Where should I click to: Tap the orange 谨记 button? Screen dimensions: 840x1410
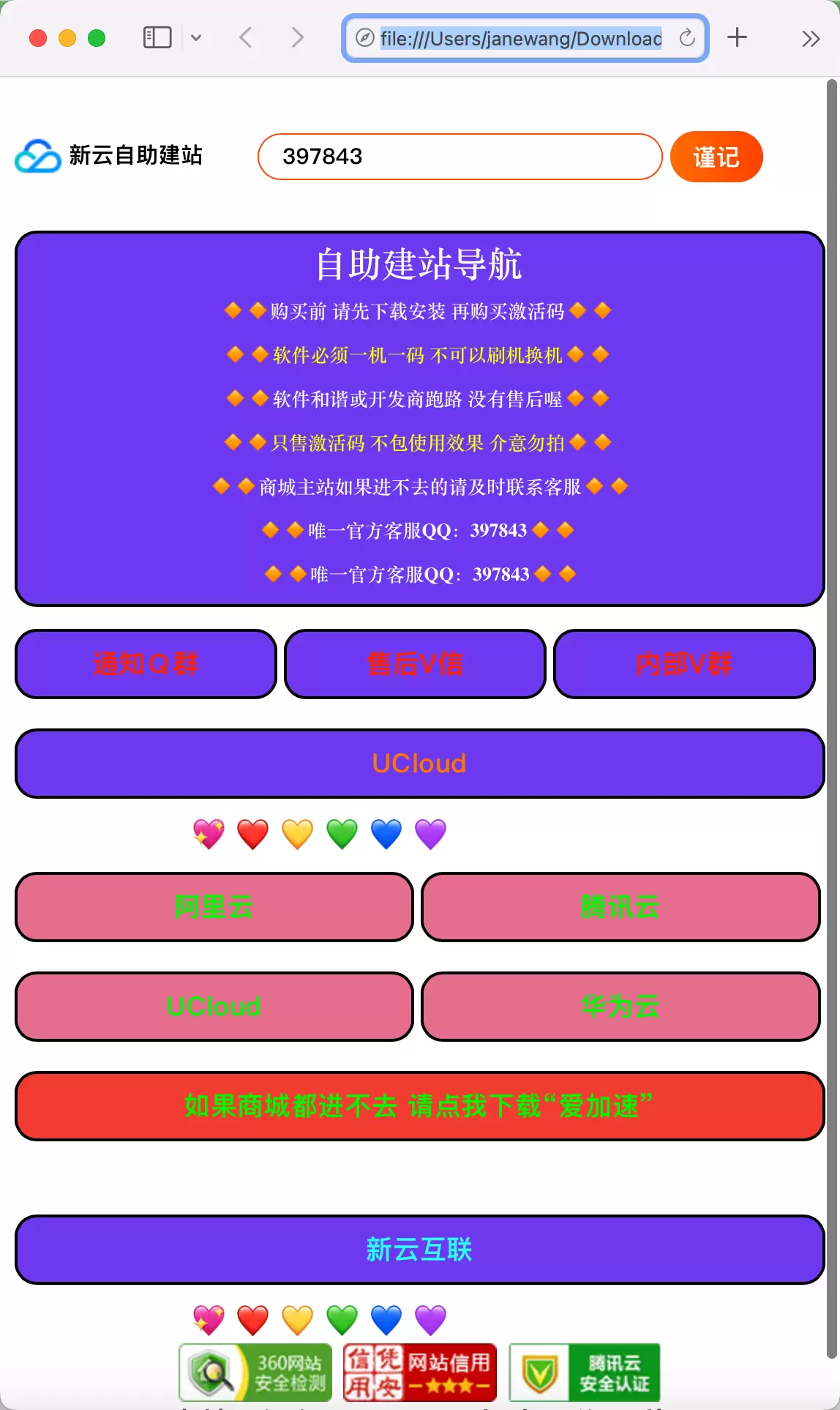(716, 157)
